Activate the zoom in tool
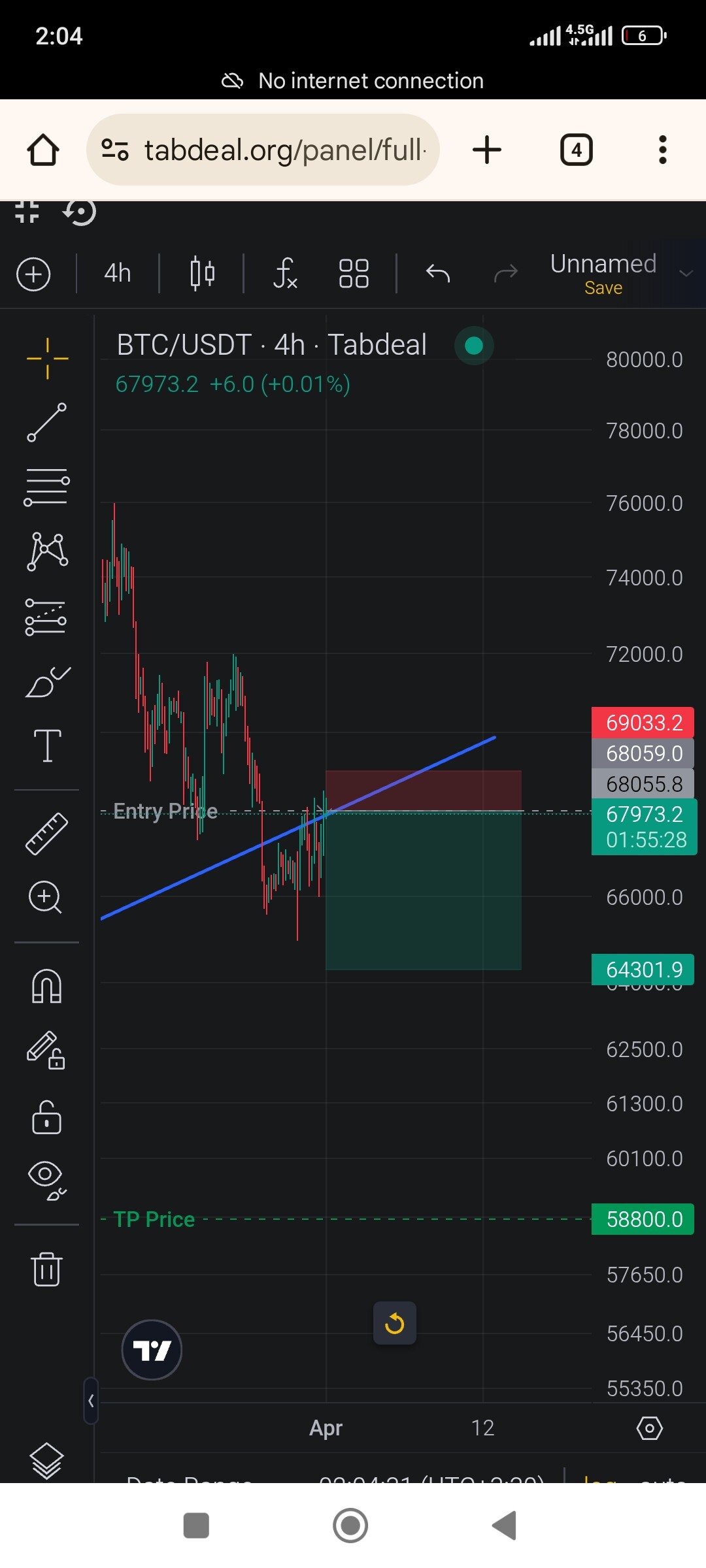706x1568 pixels. pyautogui.click(x=46, y=897)
